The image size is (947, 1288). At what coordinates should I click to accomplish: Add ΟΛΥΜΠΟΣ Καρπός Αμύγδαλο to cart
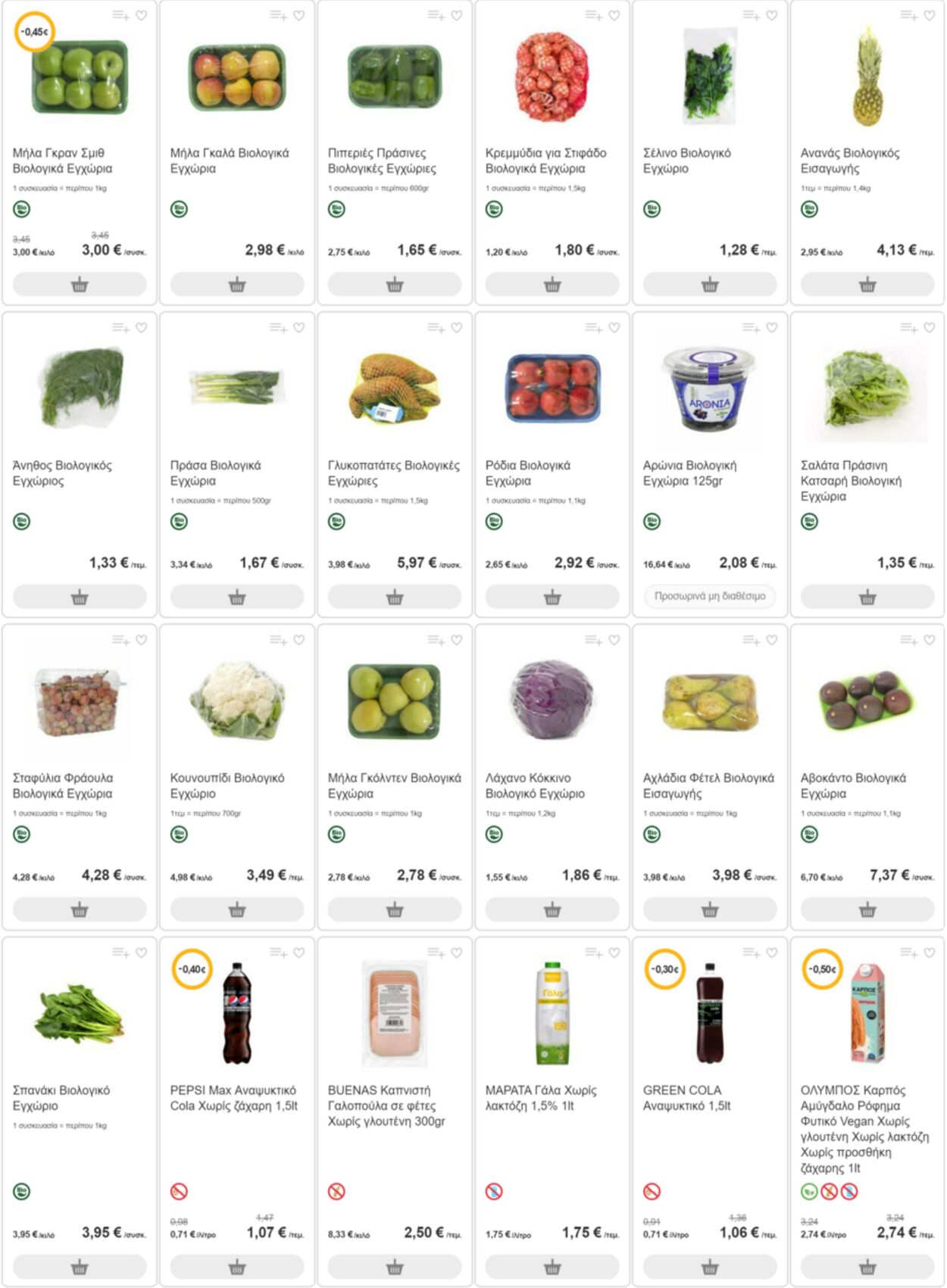coord(867,1267)
